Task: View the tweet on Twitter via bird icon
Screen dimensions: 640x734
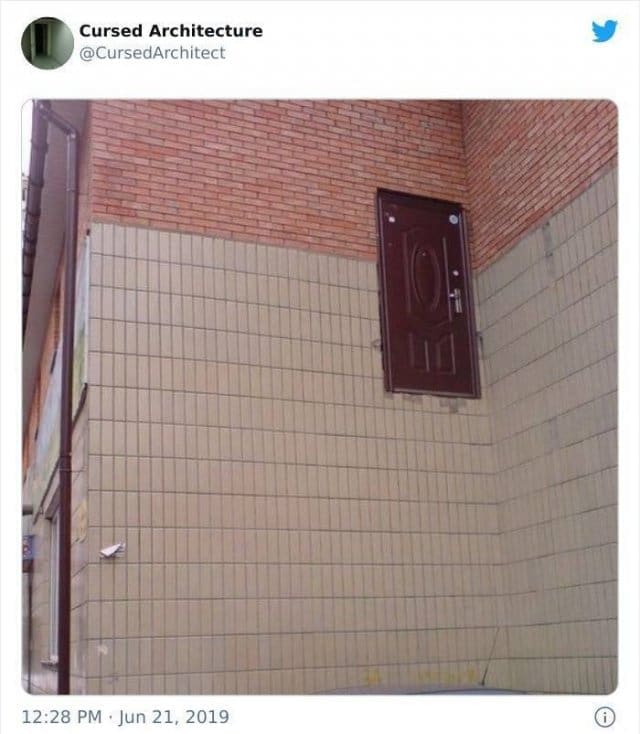Action: click(x=604, y=31)
